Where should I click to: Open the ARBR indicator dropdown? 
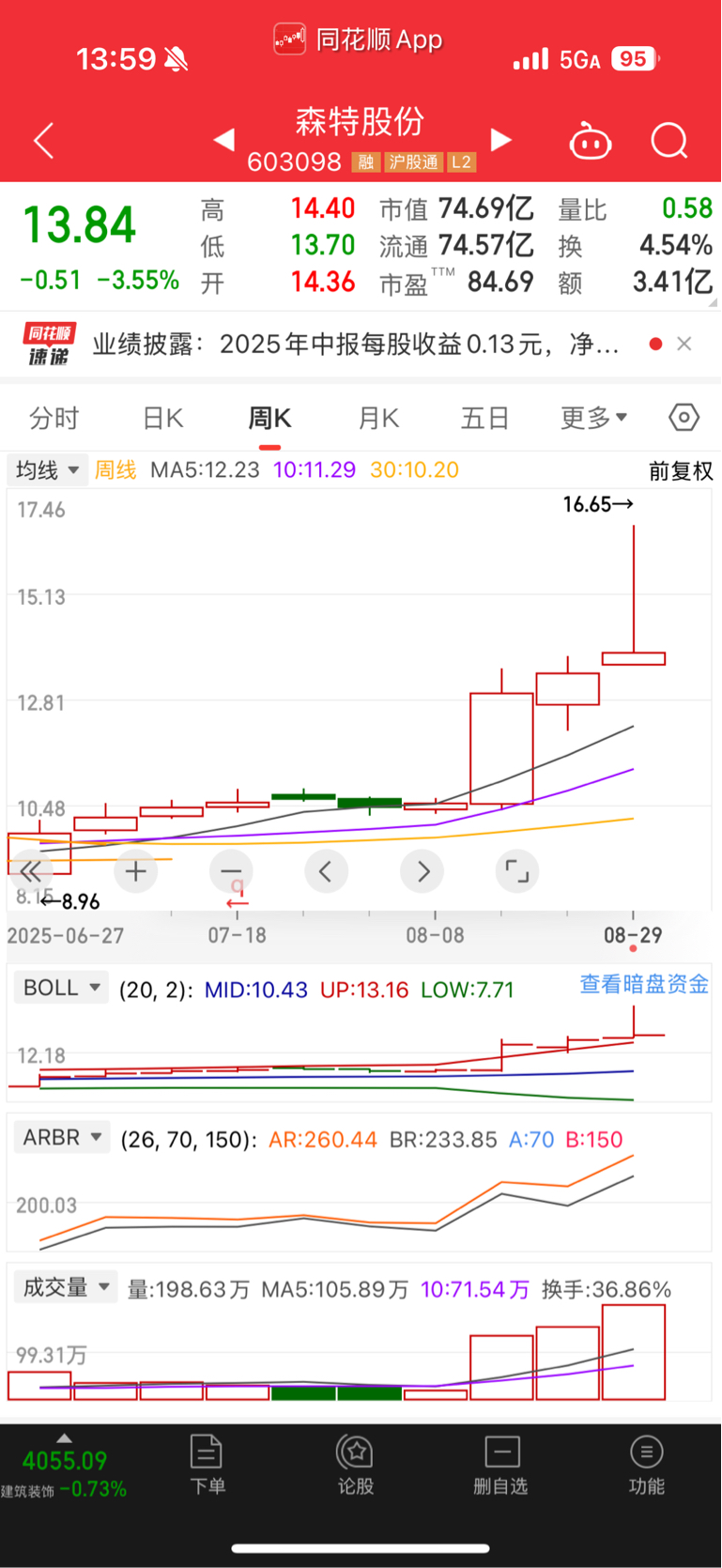click(x=63, y=1137)
